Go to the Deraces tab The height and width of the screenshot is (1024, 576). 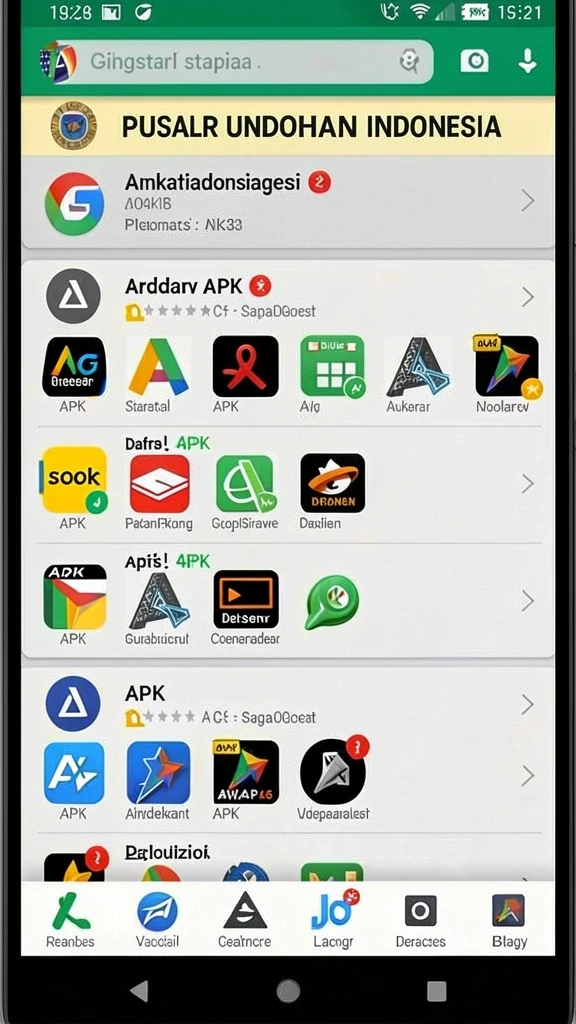(421, 920)
